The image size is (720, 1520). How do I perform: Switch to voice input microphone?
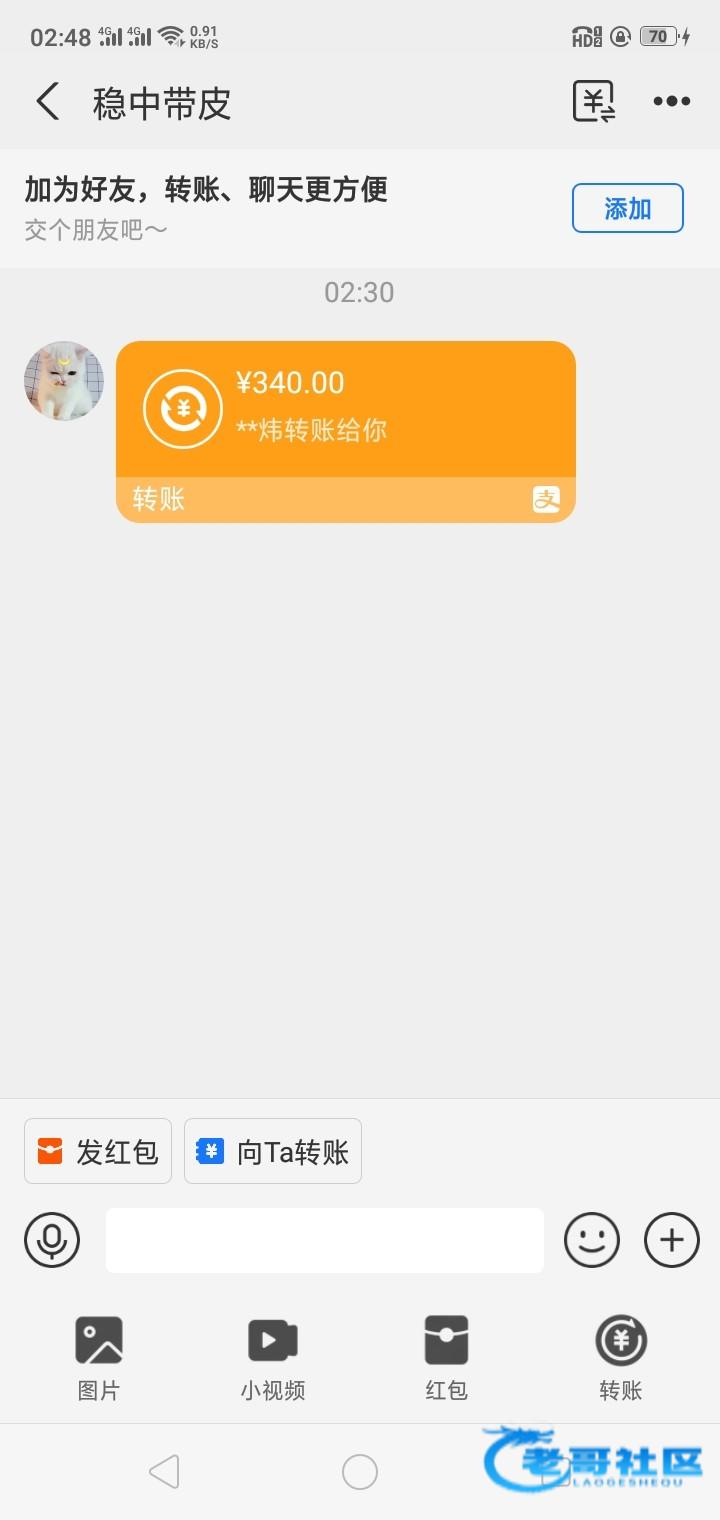[x=52, y=1240]
